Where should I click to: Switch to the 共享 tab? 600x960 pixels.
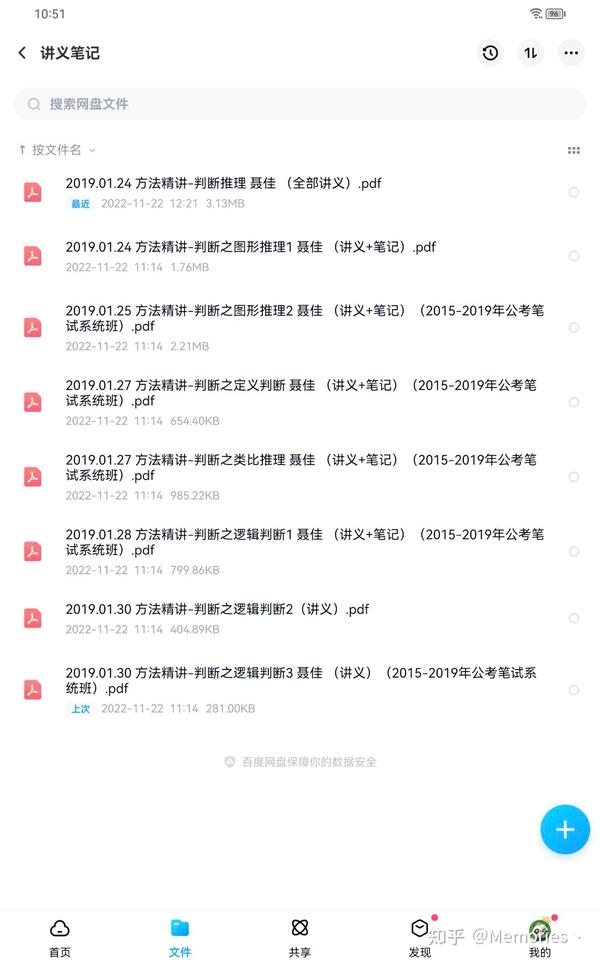299,937
